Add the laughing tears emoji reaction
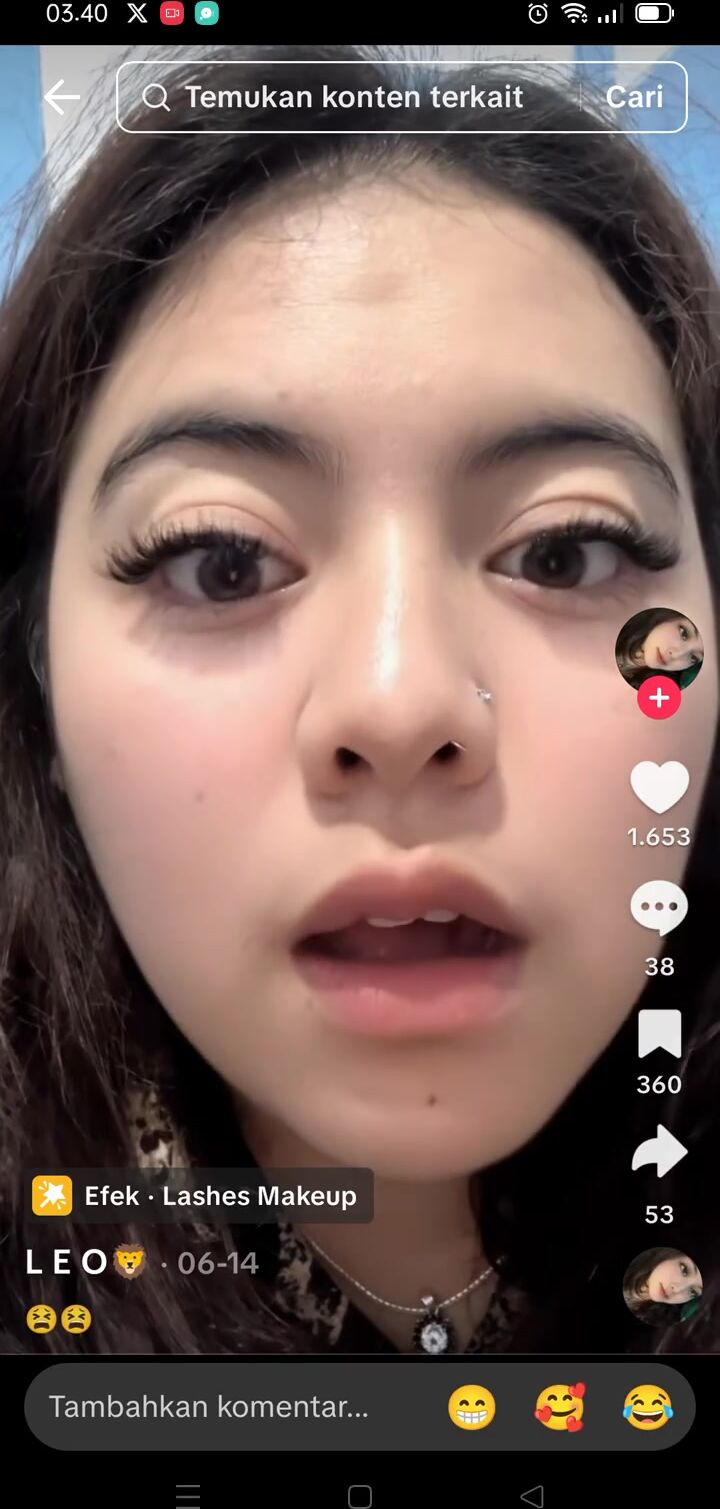Screen dimensions: 720x1509 point(648,1408)
